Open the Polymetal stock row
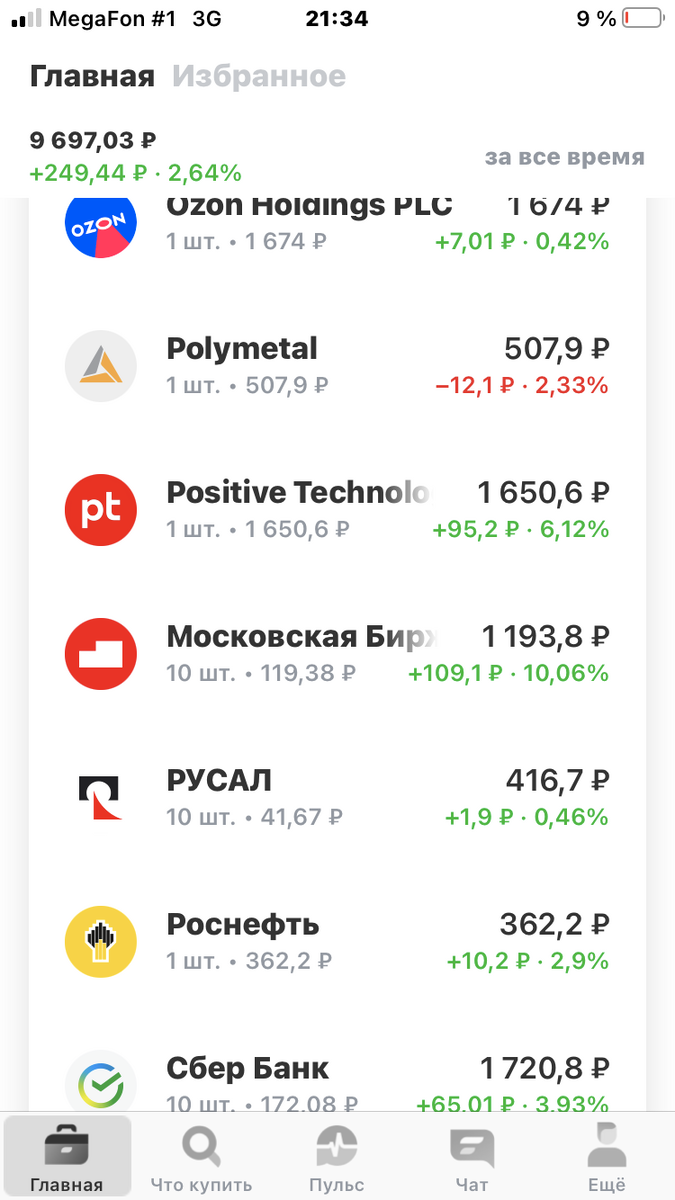Screen dimensions: 675x1200 click(337, 367)
